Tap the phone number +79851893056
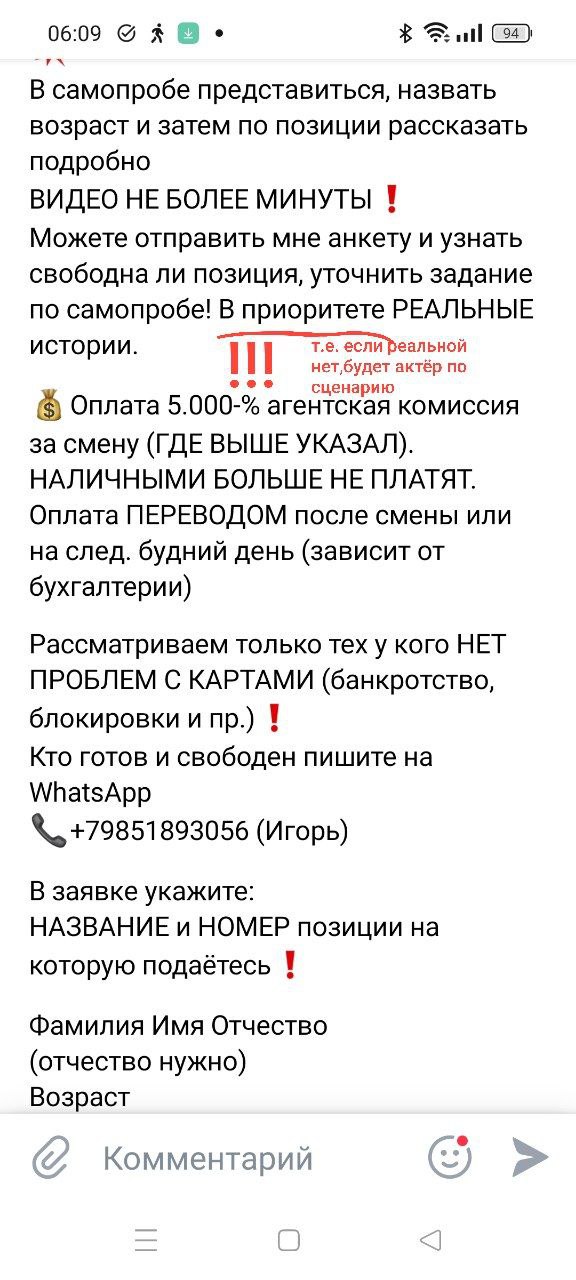Image resolution: width=576 pixels, height=1280 pixels. [159, 830]
